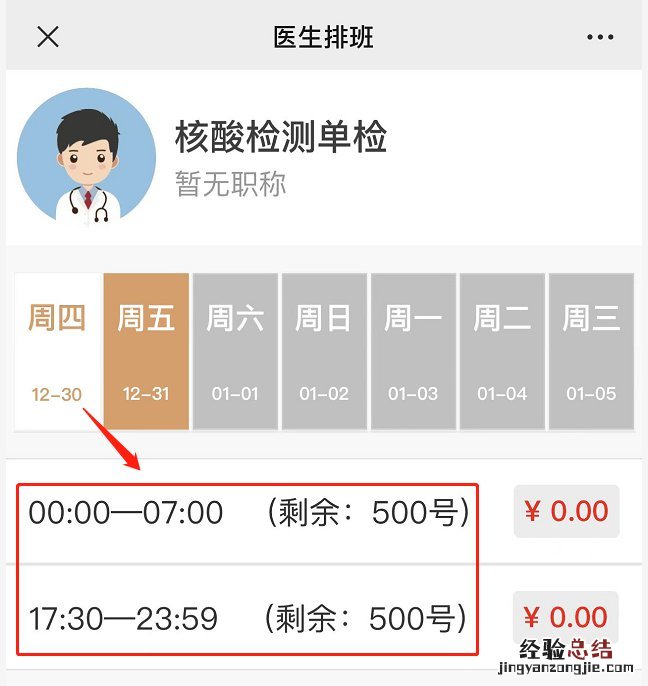
Task: Switch to the 周二 01-04 date
Action: (x=502, y=351)
